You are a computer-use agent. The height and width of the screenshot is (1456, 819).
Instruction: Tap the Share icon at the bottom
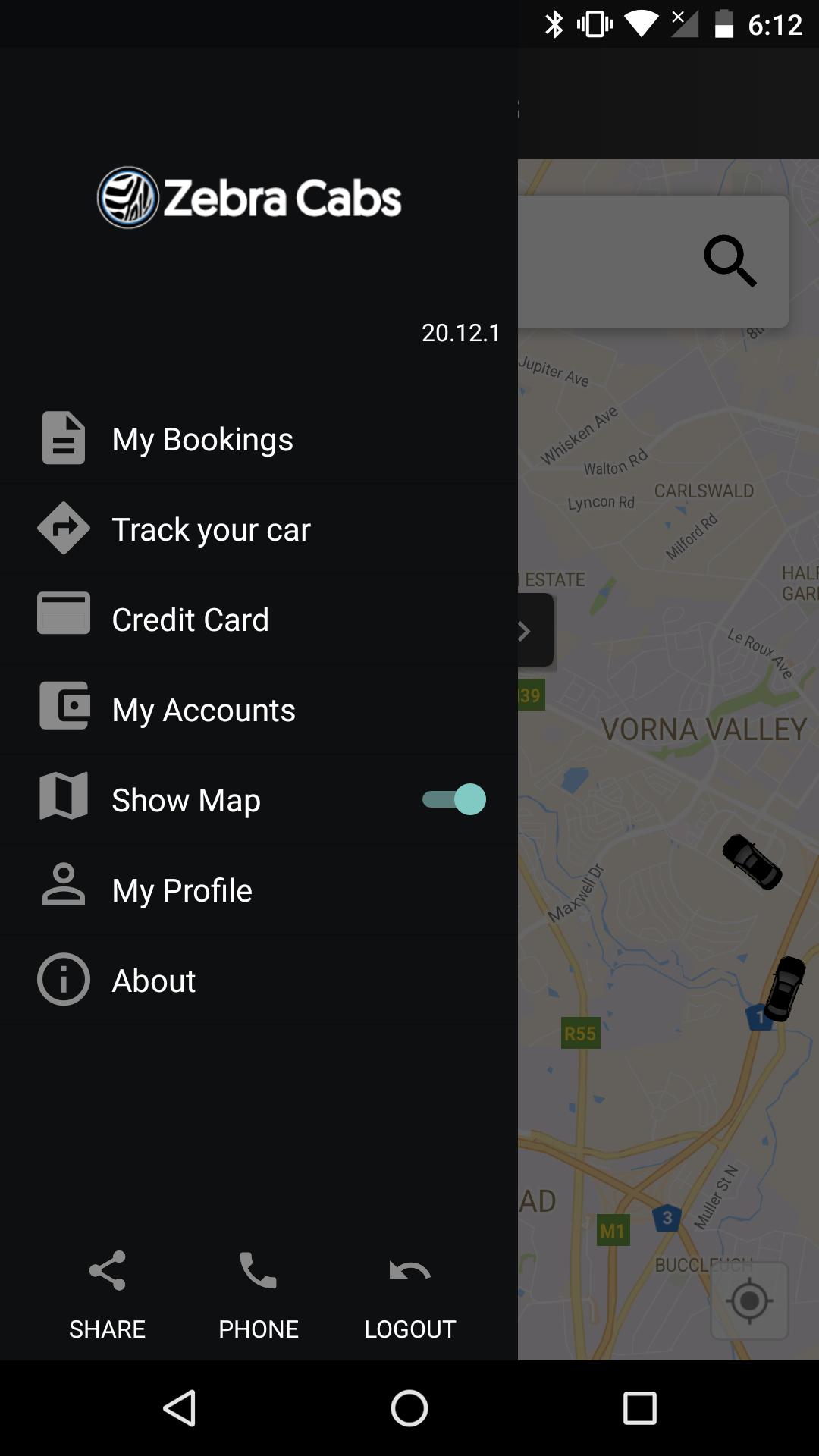click(106, 1271)
